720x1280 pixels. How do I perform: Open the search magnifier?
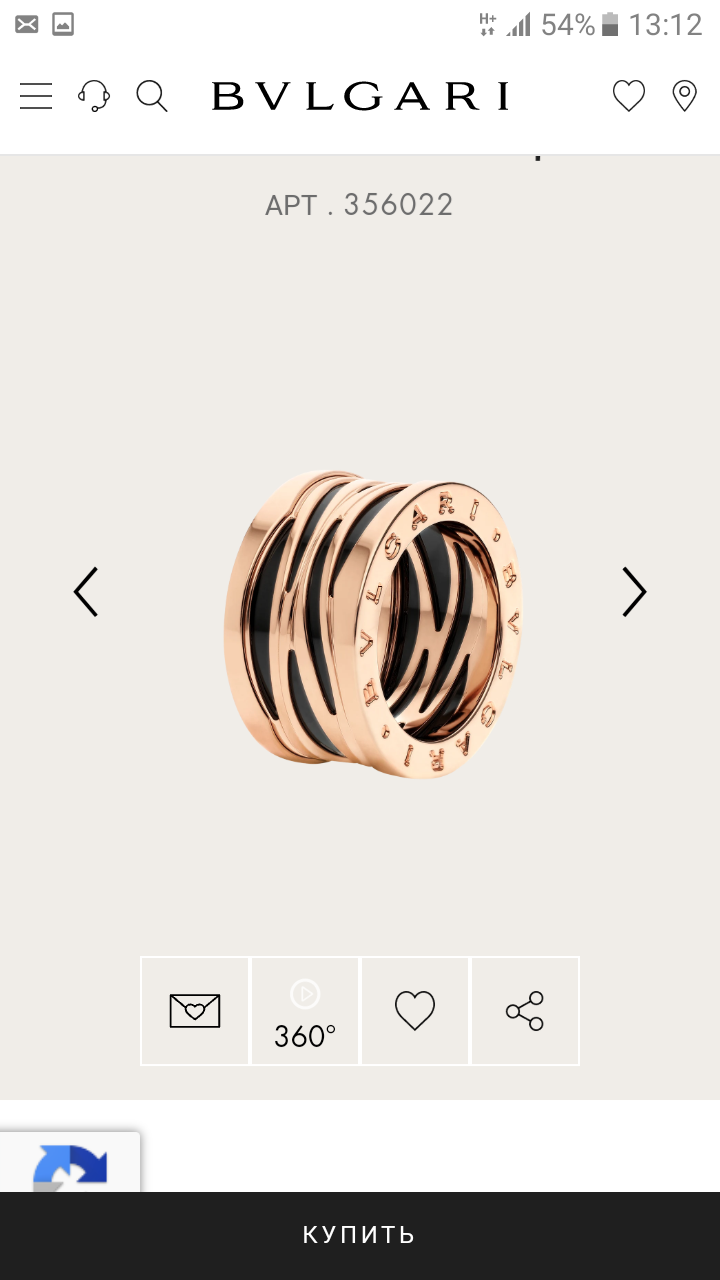[x=152, y=96]
